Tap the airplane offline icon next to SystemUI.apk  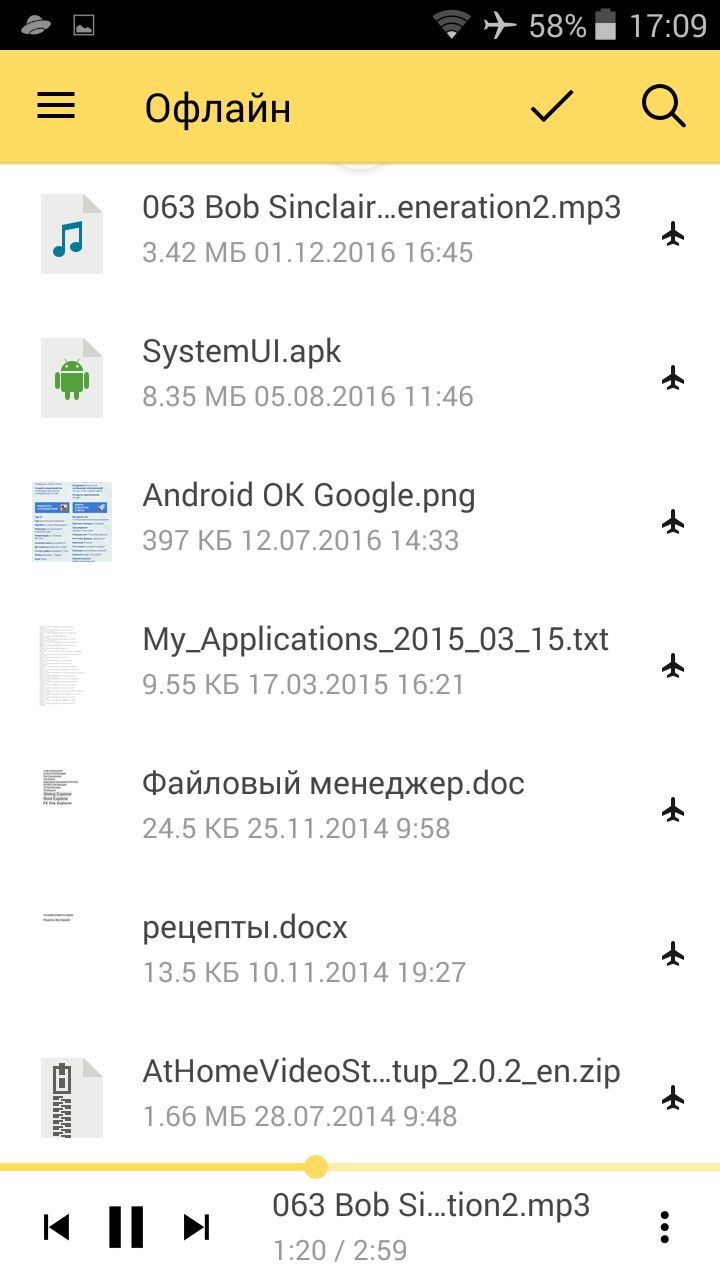[674, 378]
